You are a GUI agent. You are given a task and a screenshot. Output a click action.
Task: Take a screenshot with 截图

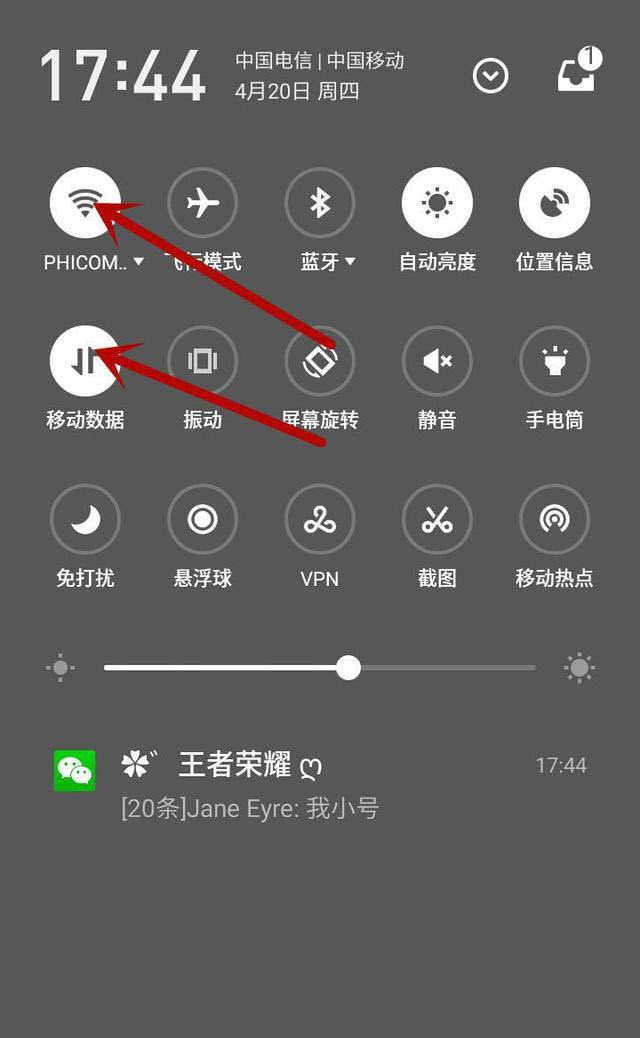437,519
